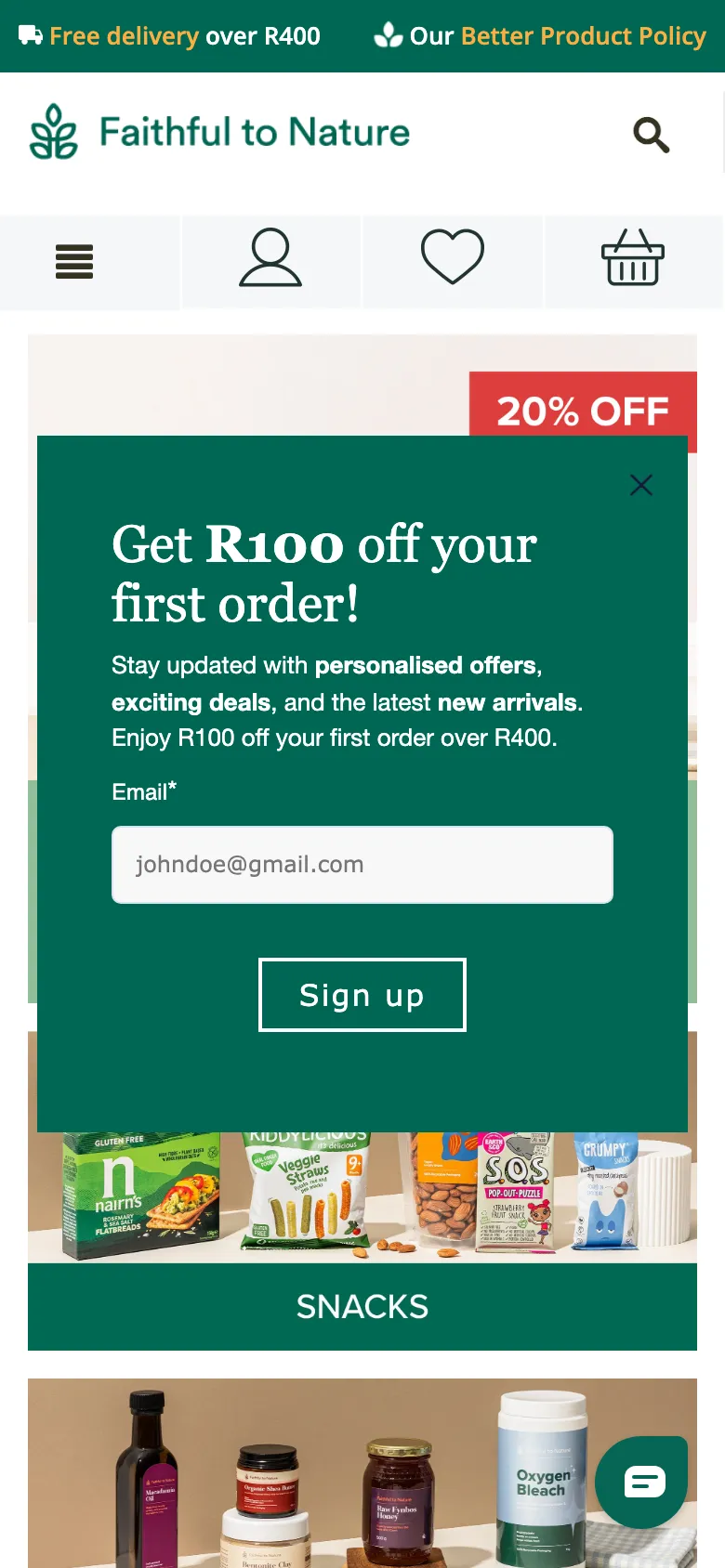This screenshot has width=725, height=1568.
Task: Open the account profile icon
Action: (x=270, y=258)
